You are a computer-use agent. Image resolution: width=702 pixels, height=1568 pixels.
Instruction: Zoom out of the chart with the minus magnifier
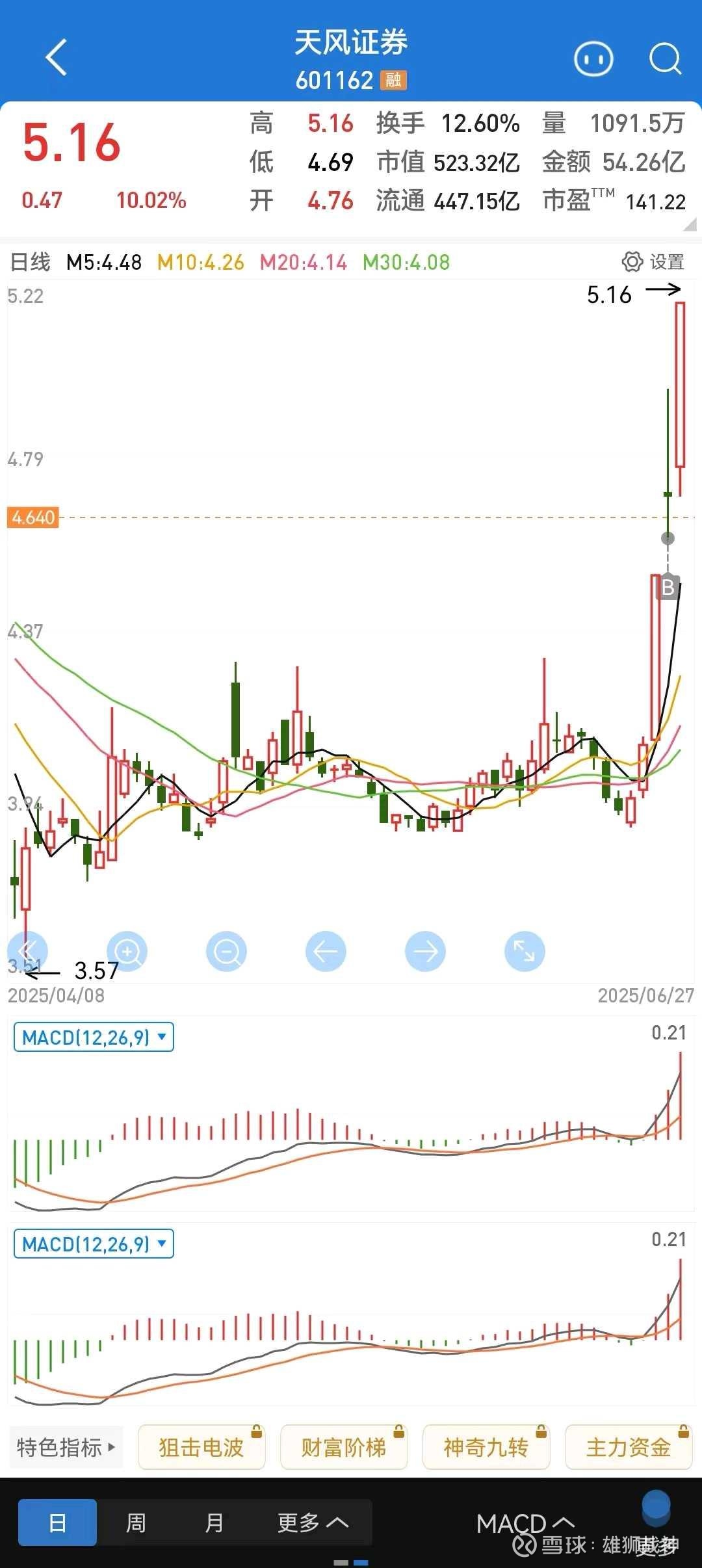click(226, 951)
